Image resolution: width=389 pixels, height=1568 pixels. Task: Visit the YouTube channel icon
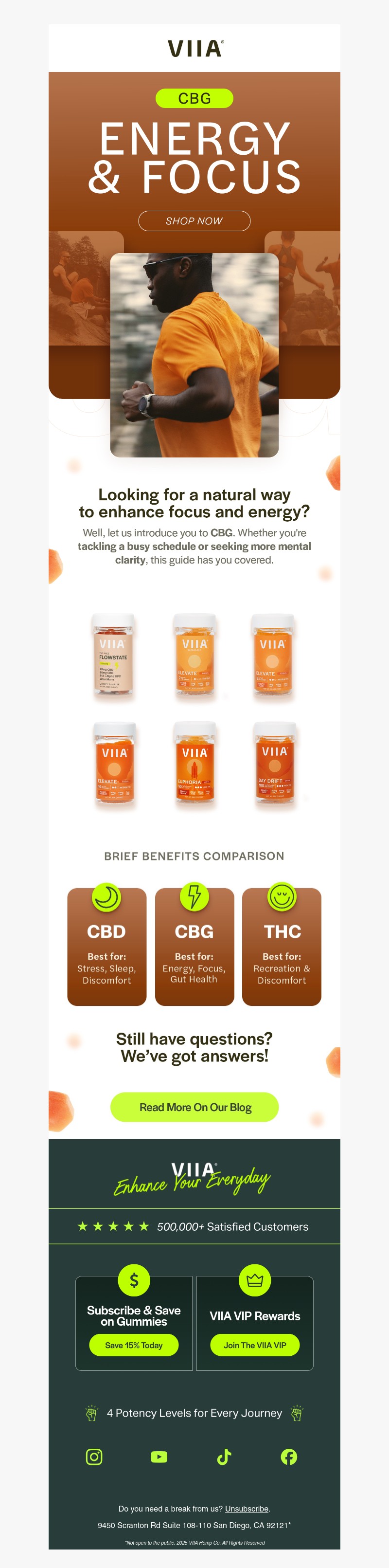coord(159,1457)
